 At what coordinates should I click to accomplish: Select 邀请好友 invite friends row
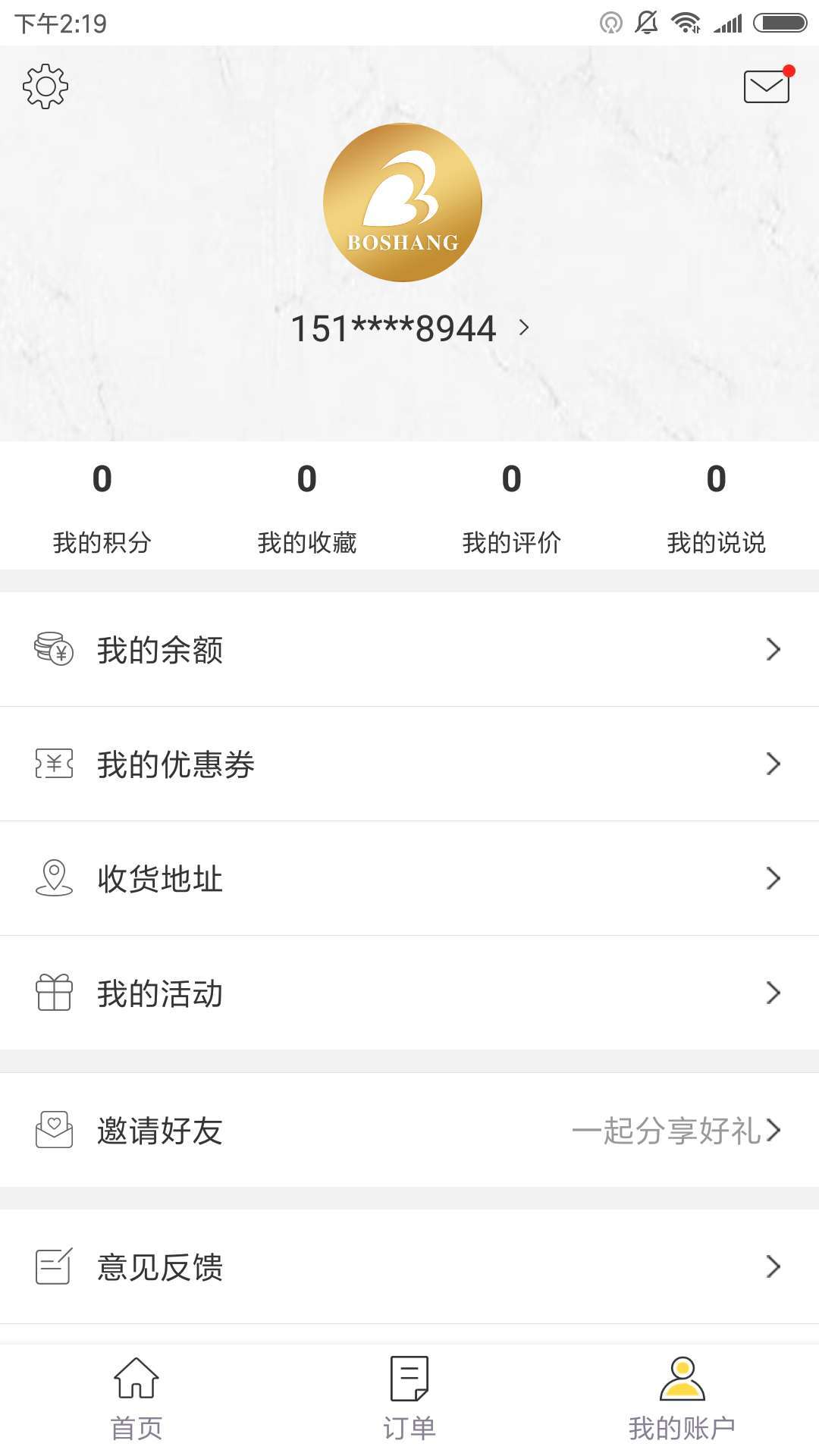[x=409, y=1131]
